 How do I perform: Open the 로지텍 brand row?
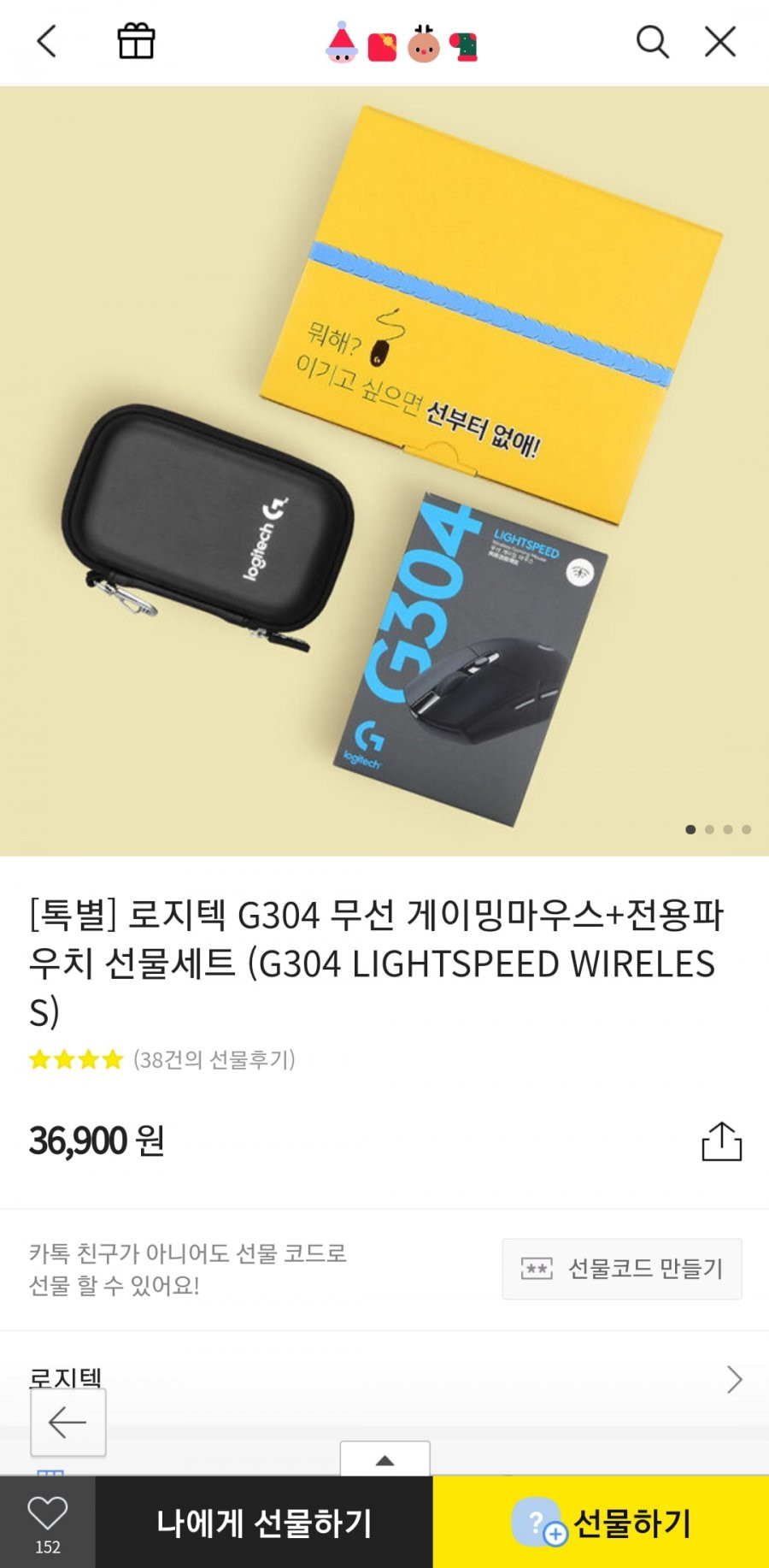pos(384,1378)
